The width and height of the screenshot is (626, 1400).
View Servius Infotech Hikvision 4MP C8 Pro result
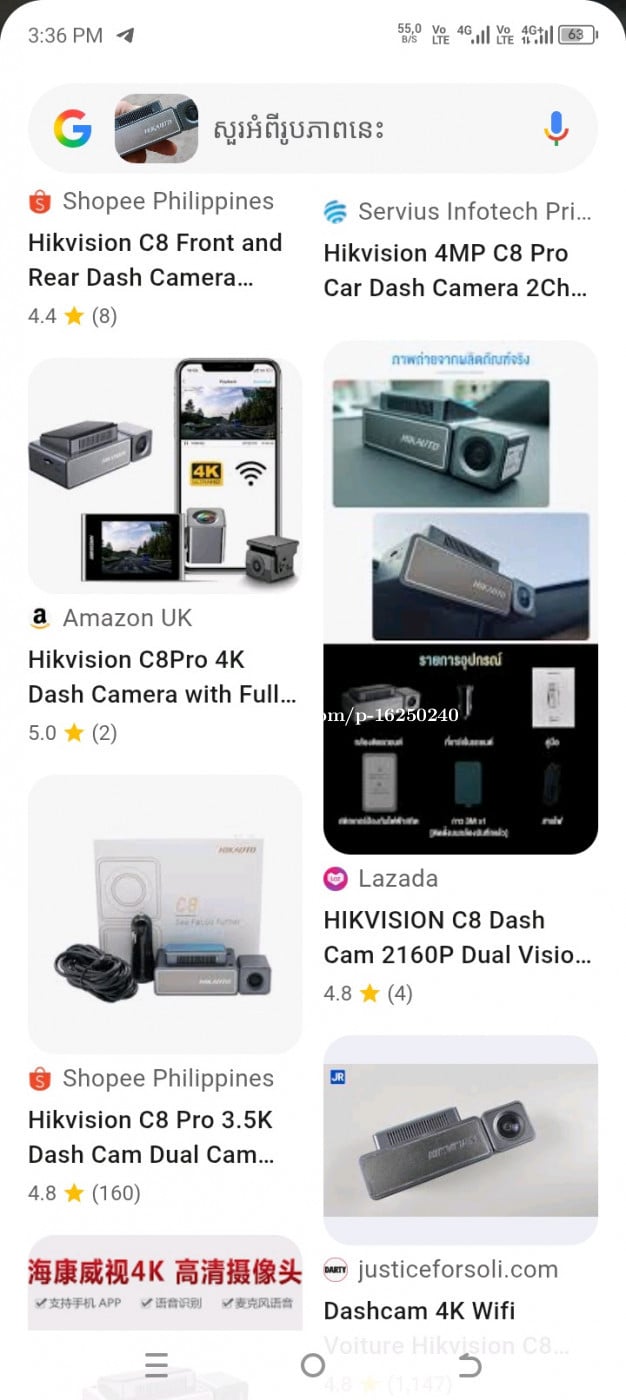(x=457, y=270)
